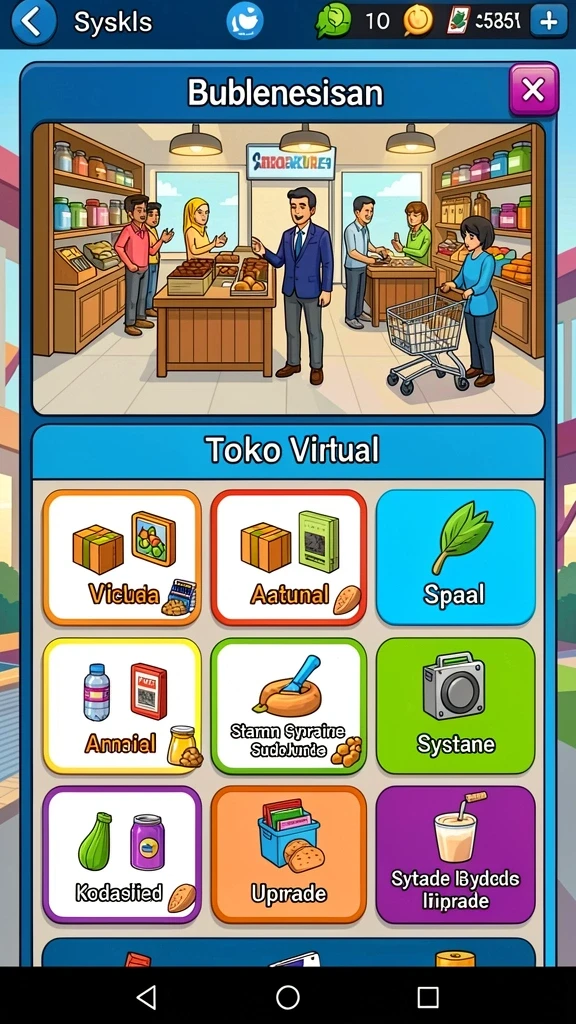
Task: Open recent apps from navigation bar
Action: pyautogui.click(x=428, y=997)
